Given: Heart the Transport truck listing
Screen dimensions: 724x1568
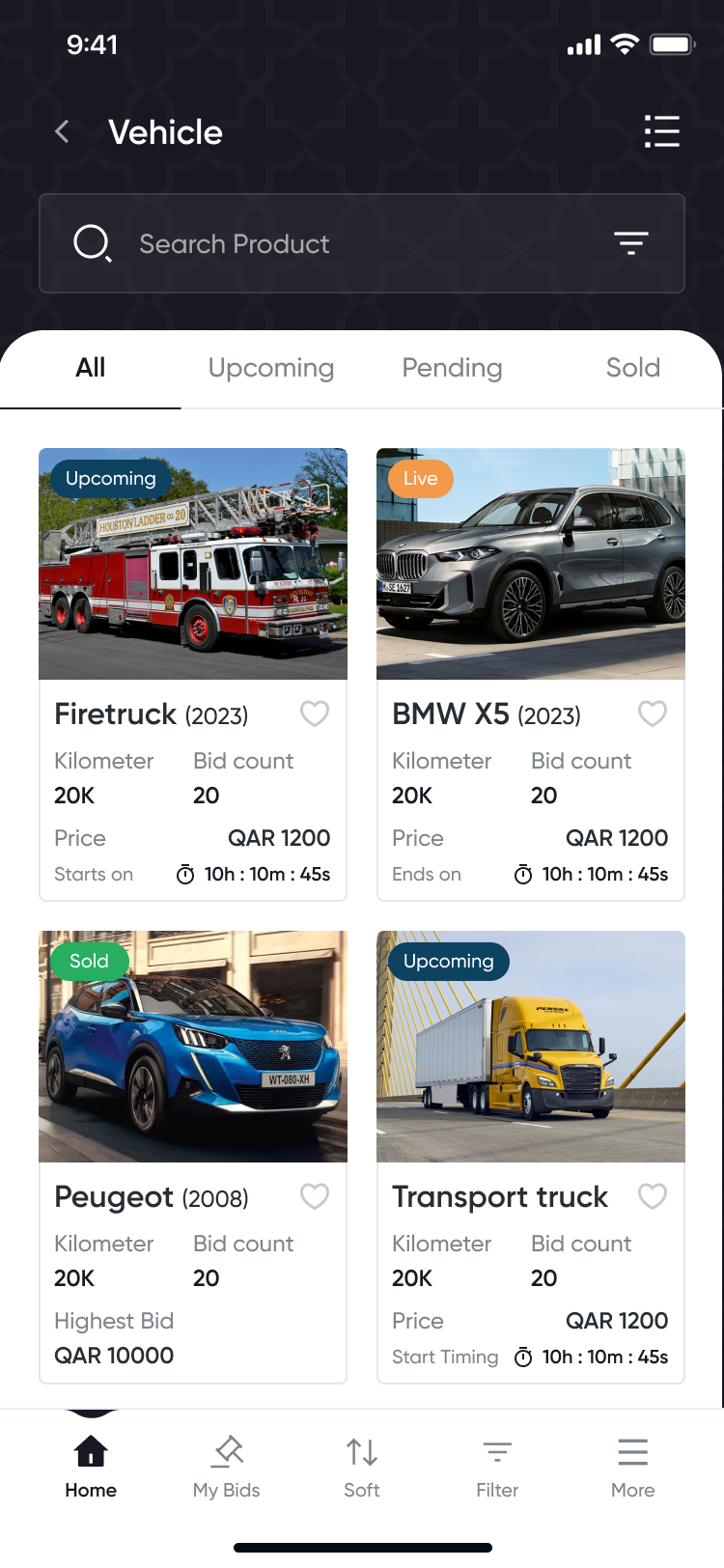Looking at the screenshot, I should point(653,1196).
